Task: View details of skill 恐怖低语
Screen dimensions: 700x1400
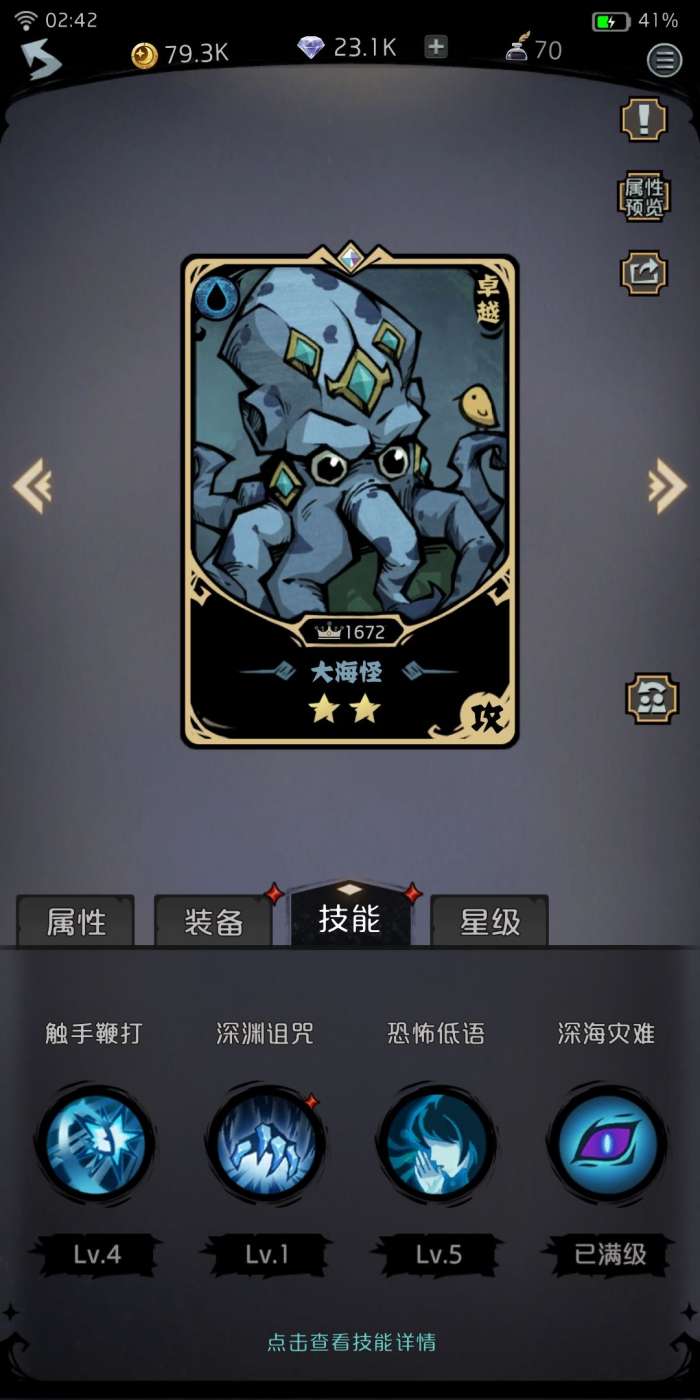Action: (x=436, y=1145)
